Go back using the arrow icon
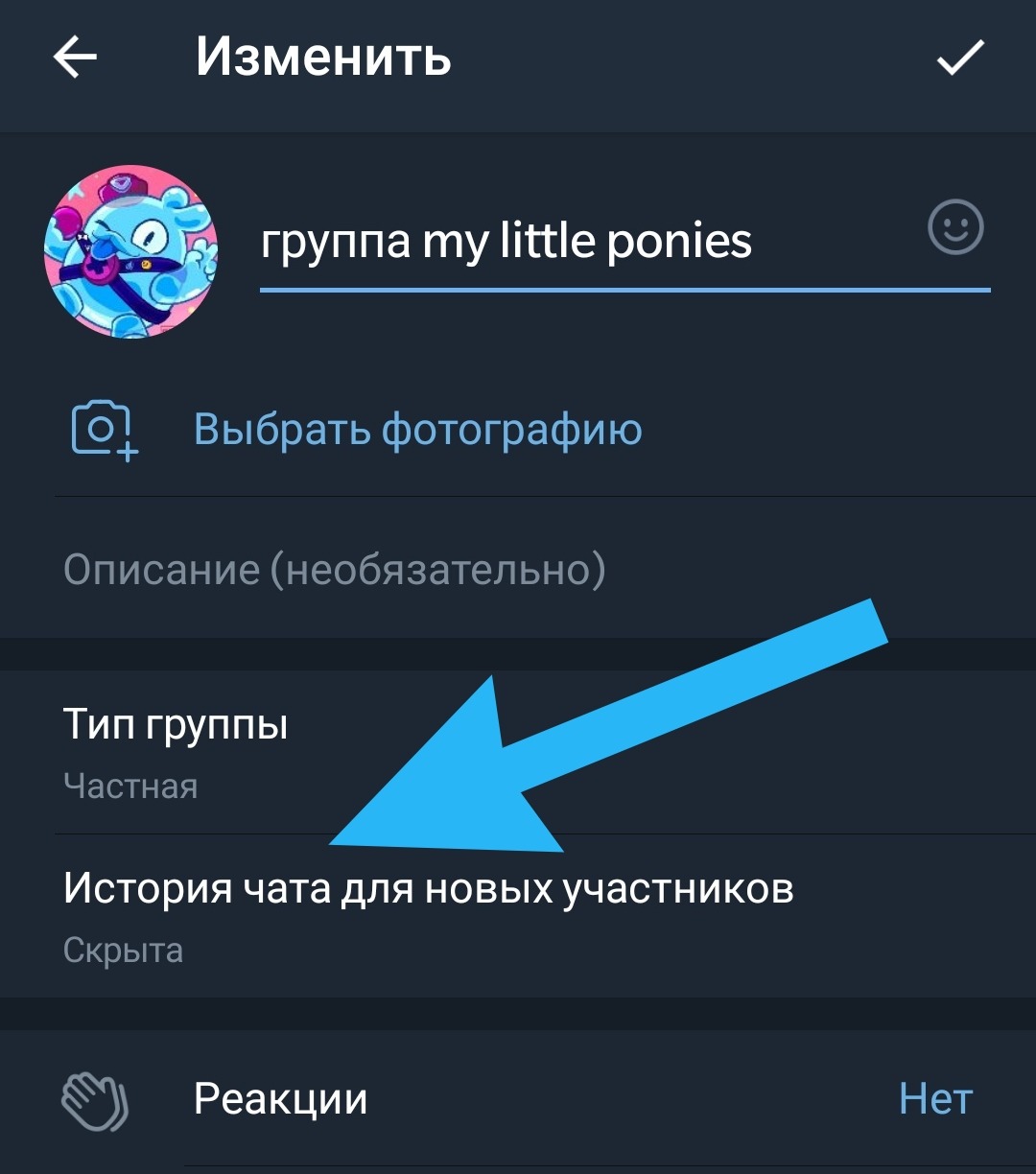Viewport: 1036px width, 1174px height. pos(75,59)
